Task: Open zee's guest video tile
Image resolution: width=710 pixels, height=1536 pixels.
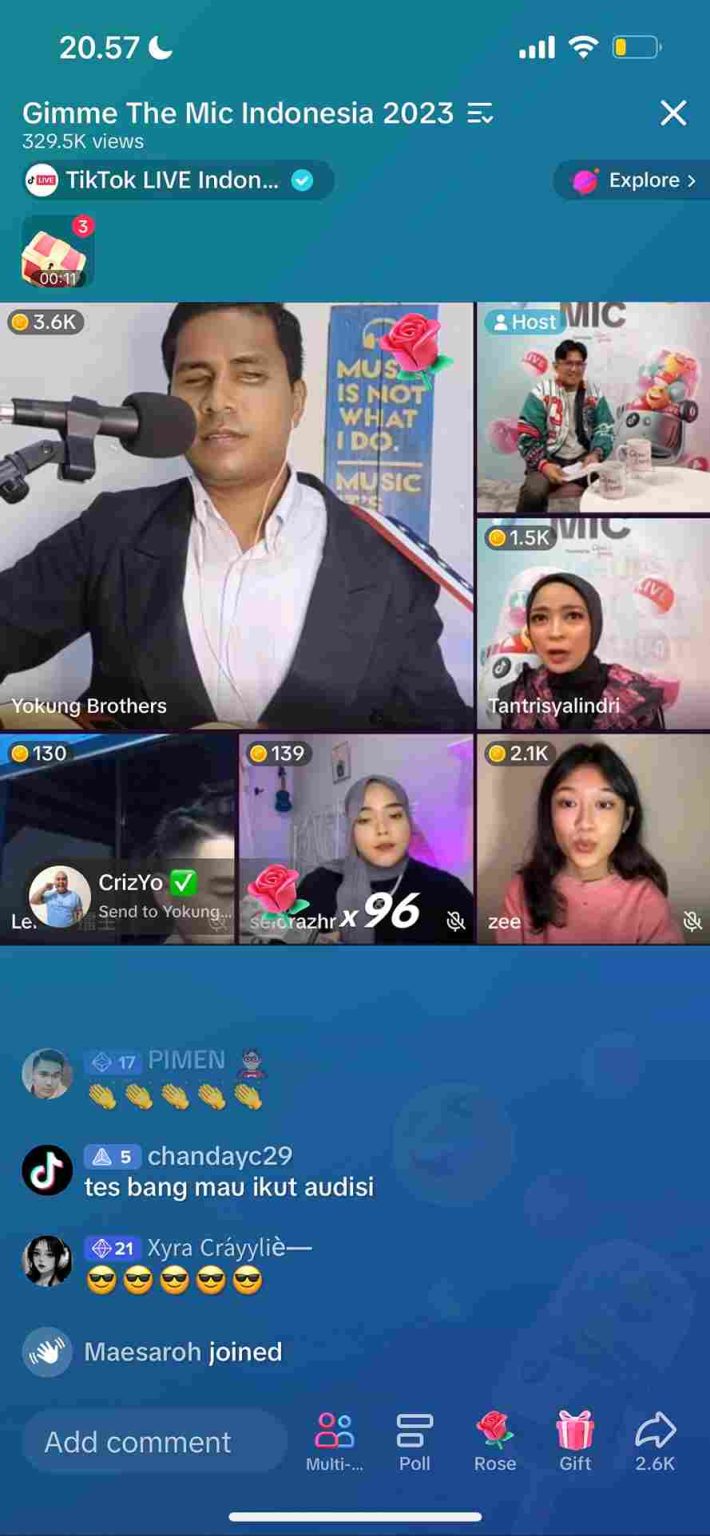Action: [593, 839]
